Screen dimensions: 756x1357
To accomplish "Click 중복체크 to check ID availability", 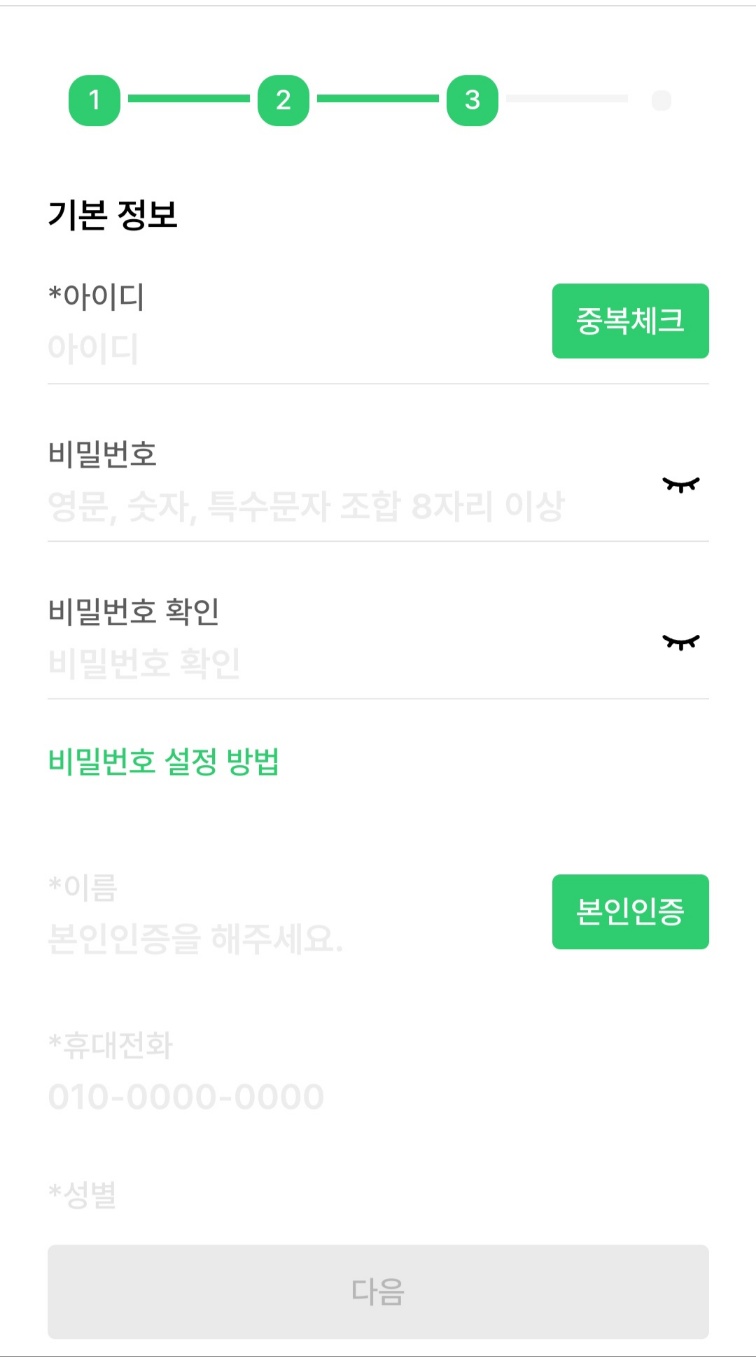I will (629, 320).
